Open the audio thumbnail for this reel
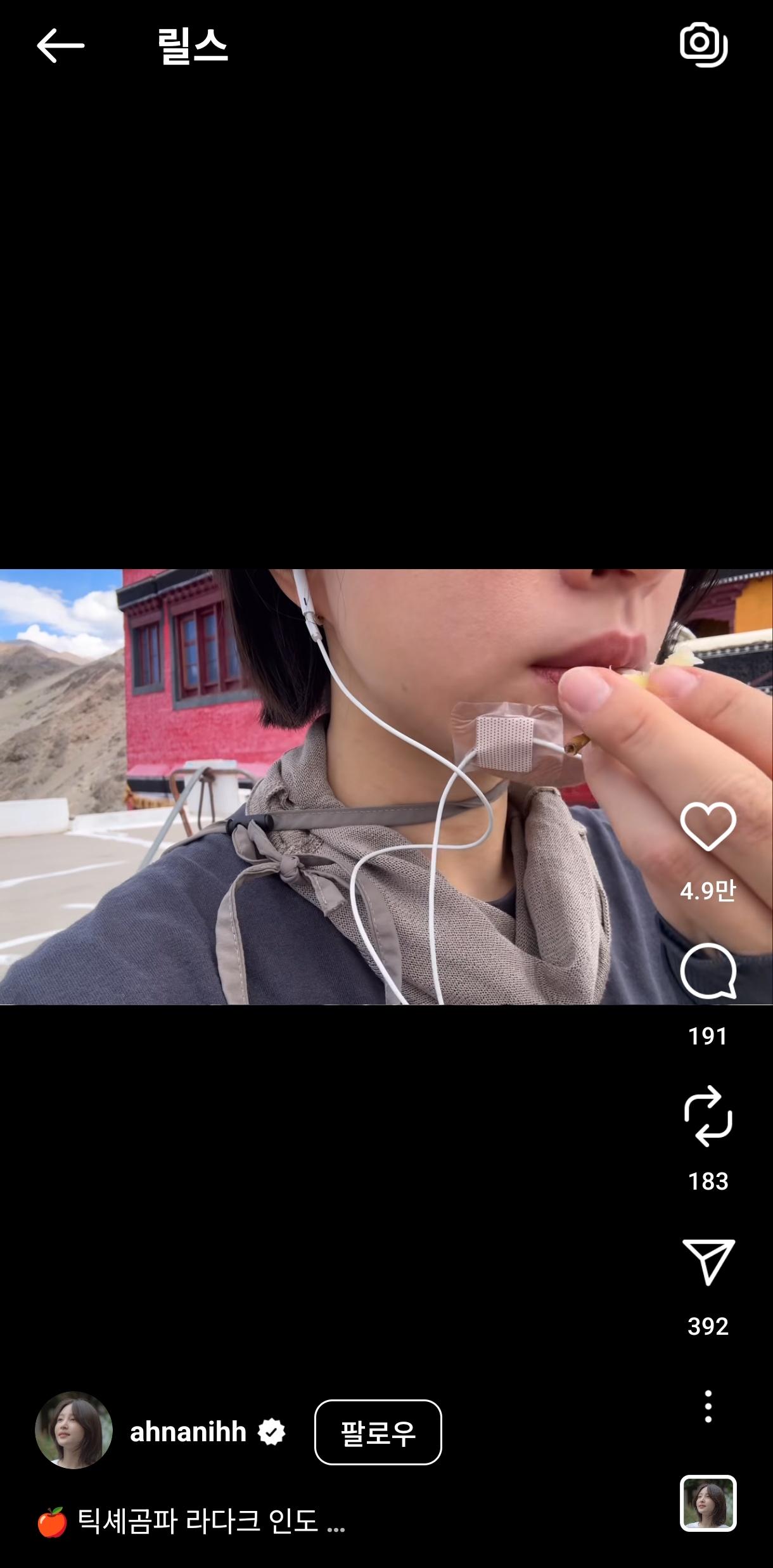773x1568 pixels. tap(708, 1503)
